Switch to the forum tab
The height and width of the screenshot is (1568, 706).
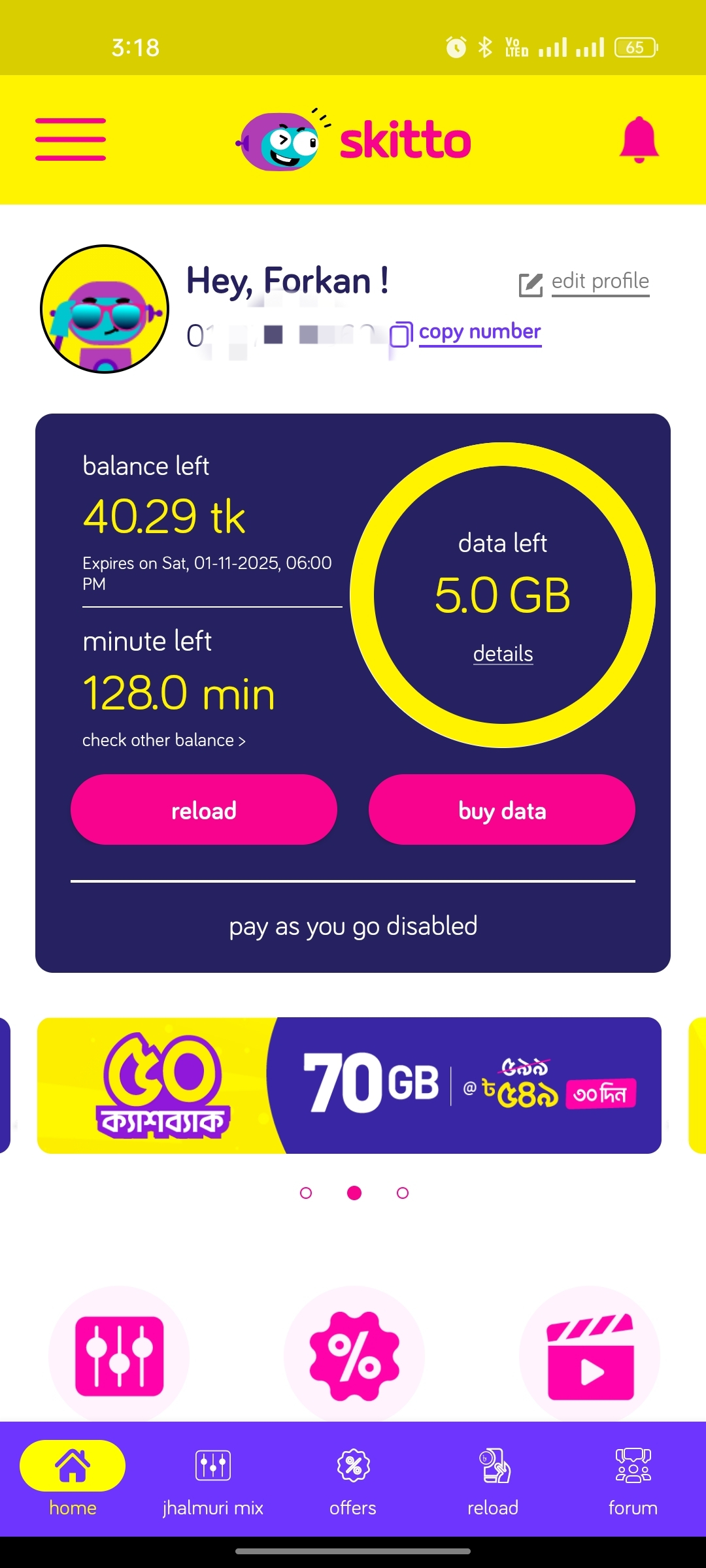point(633,1479)
